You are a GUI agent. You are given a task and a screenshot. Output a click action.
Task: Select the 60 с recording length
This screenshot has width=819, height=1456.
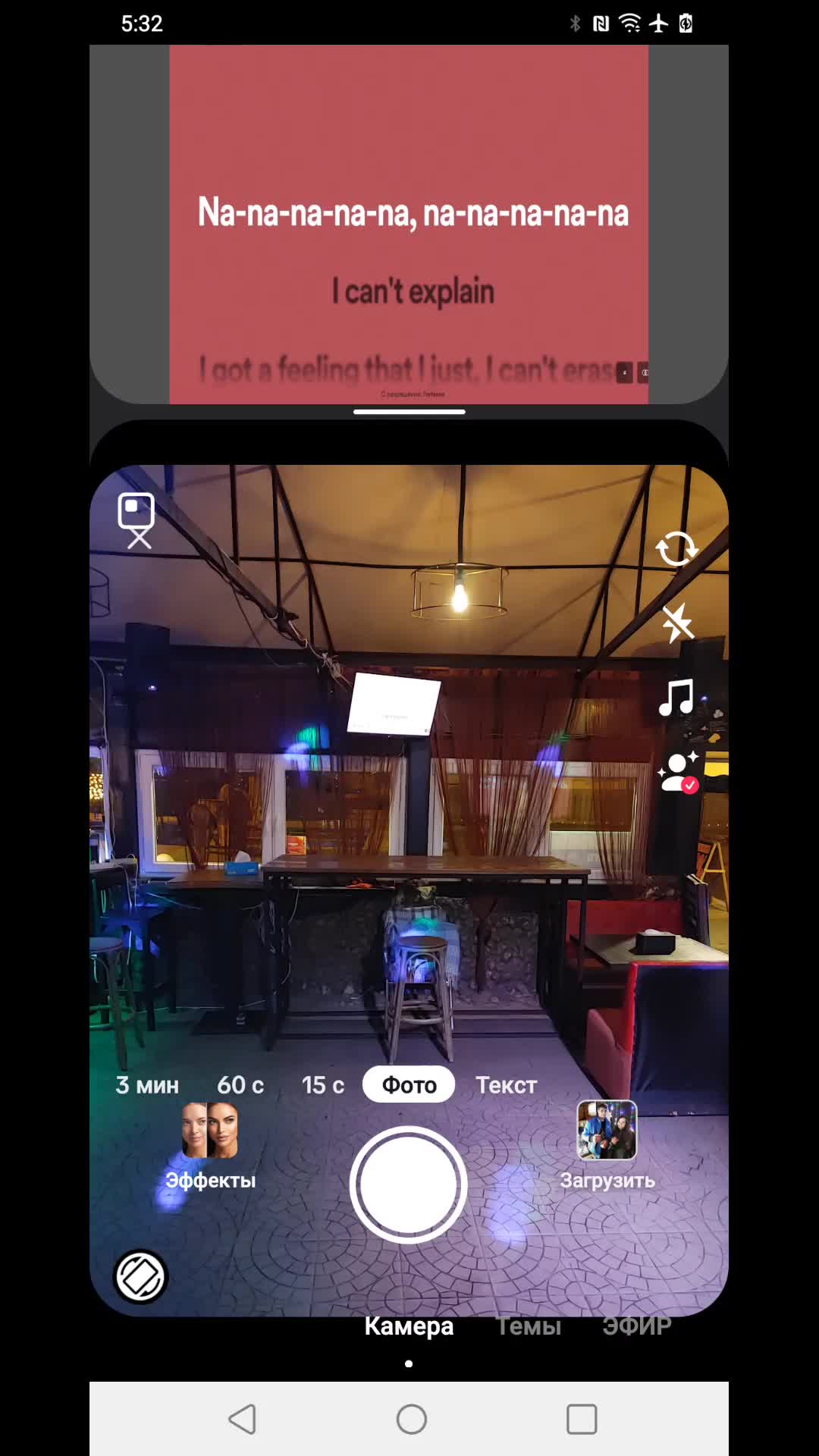click(240, 1085)
